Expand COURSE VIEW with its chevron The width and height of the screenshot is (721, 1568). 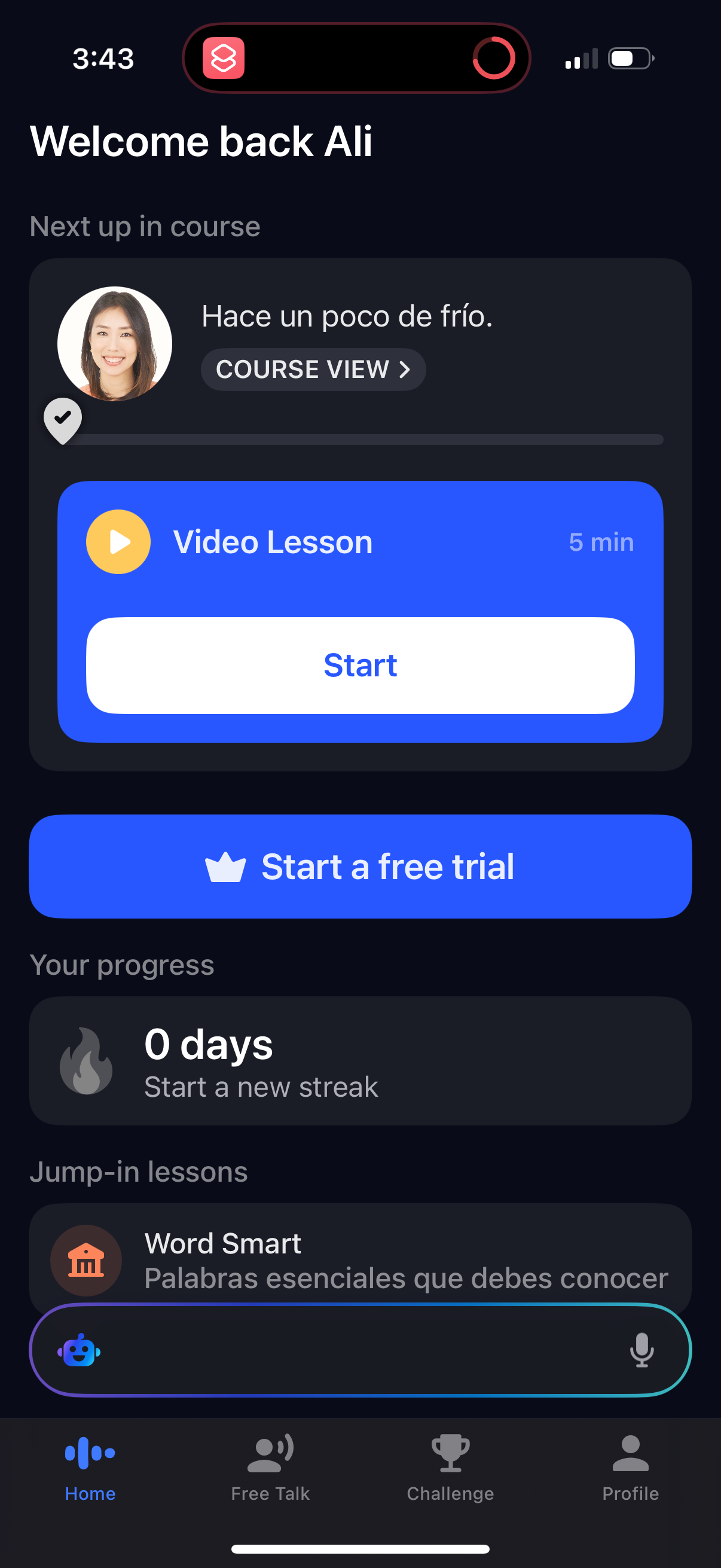click(313, 369)
